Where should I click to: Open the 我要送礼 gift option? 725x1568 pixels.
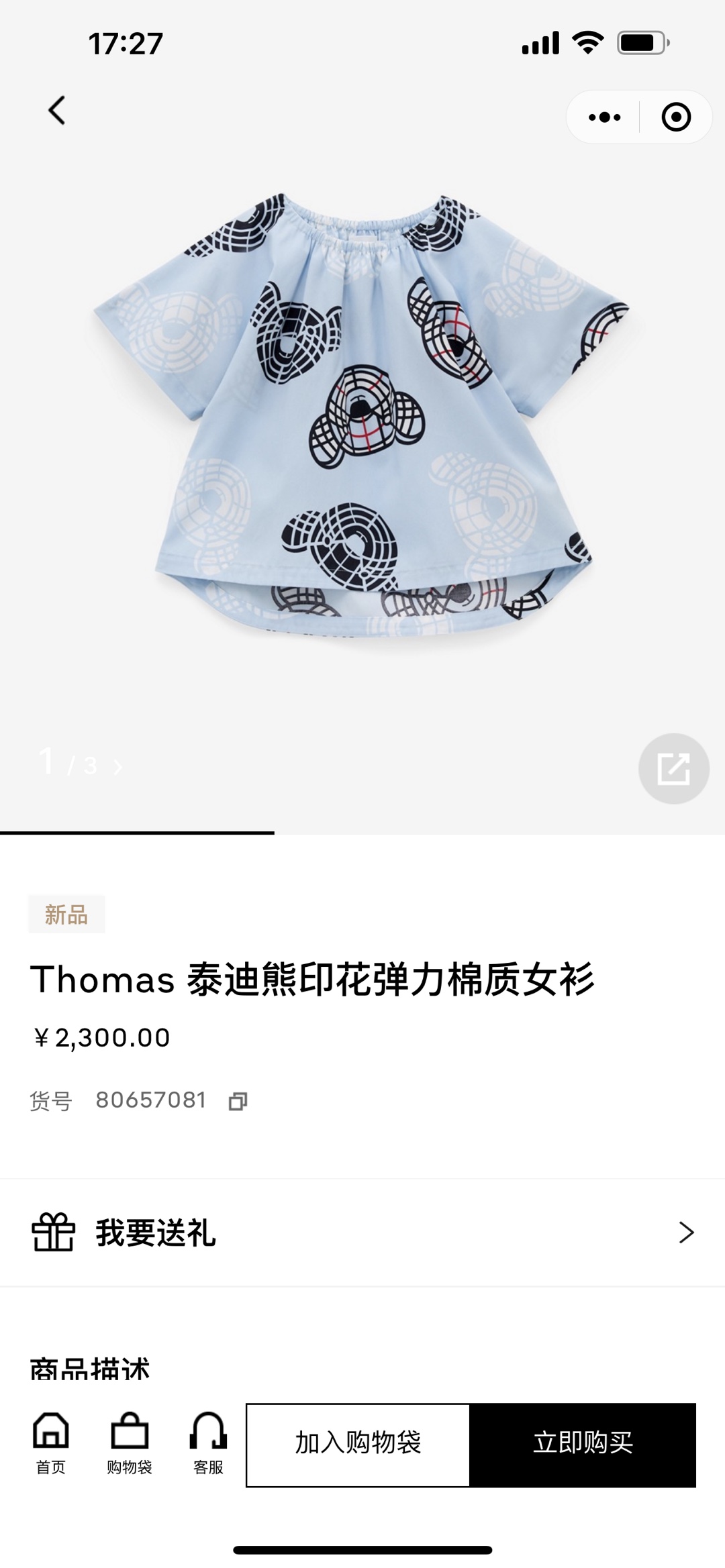click(362, 1233)
